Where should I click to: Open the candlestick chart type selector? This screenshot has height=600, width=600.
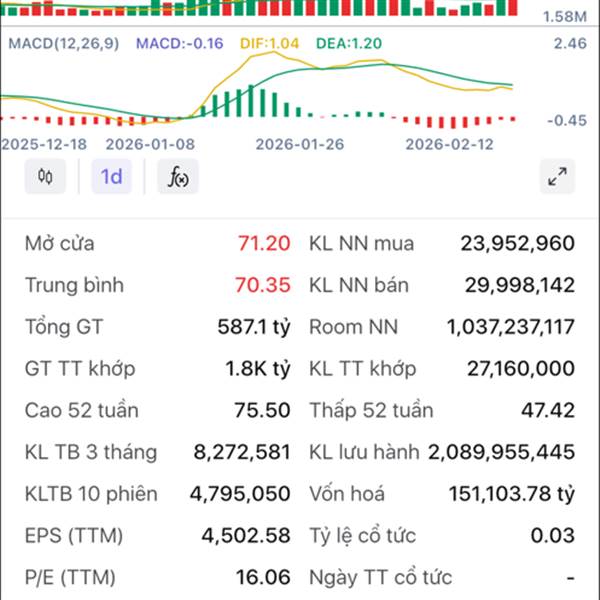[45, 177]
